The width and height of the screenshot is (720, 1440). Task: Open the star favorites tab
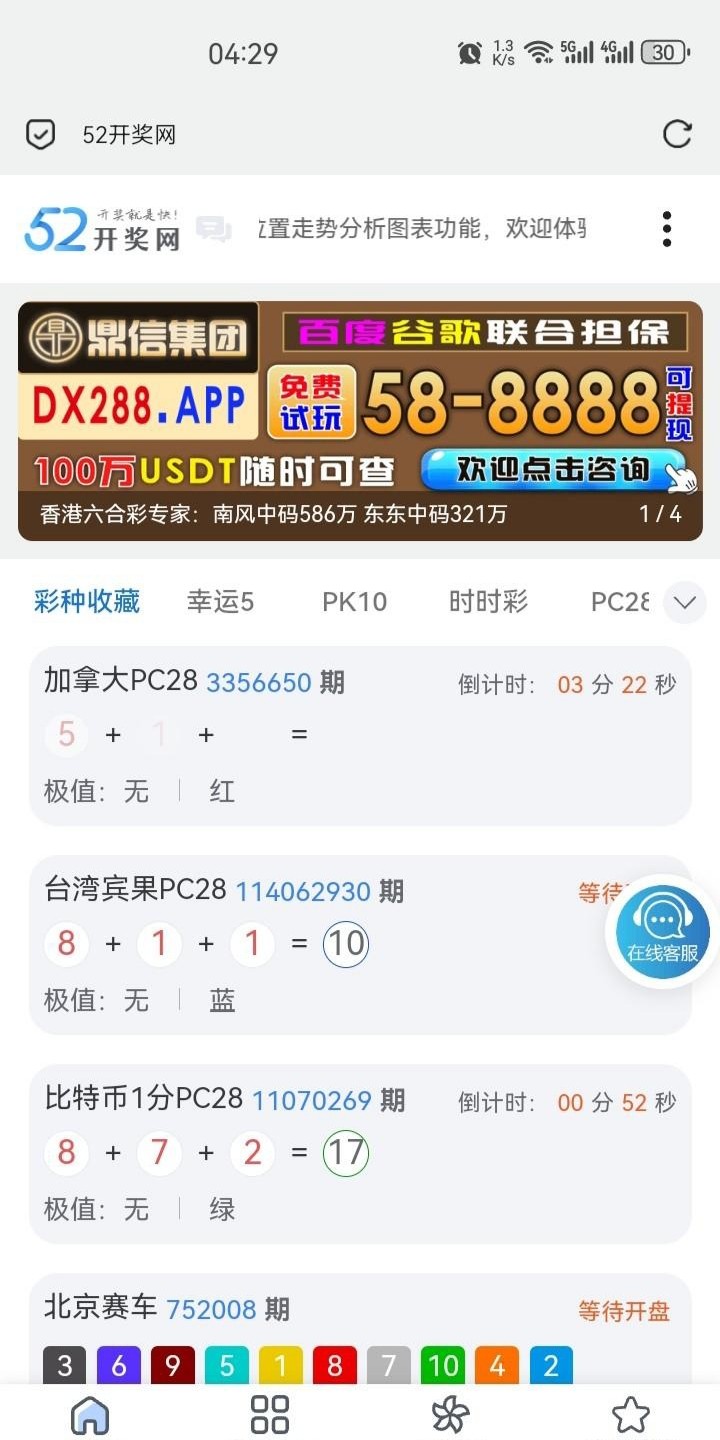coord(630,1414)
